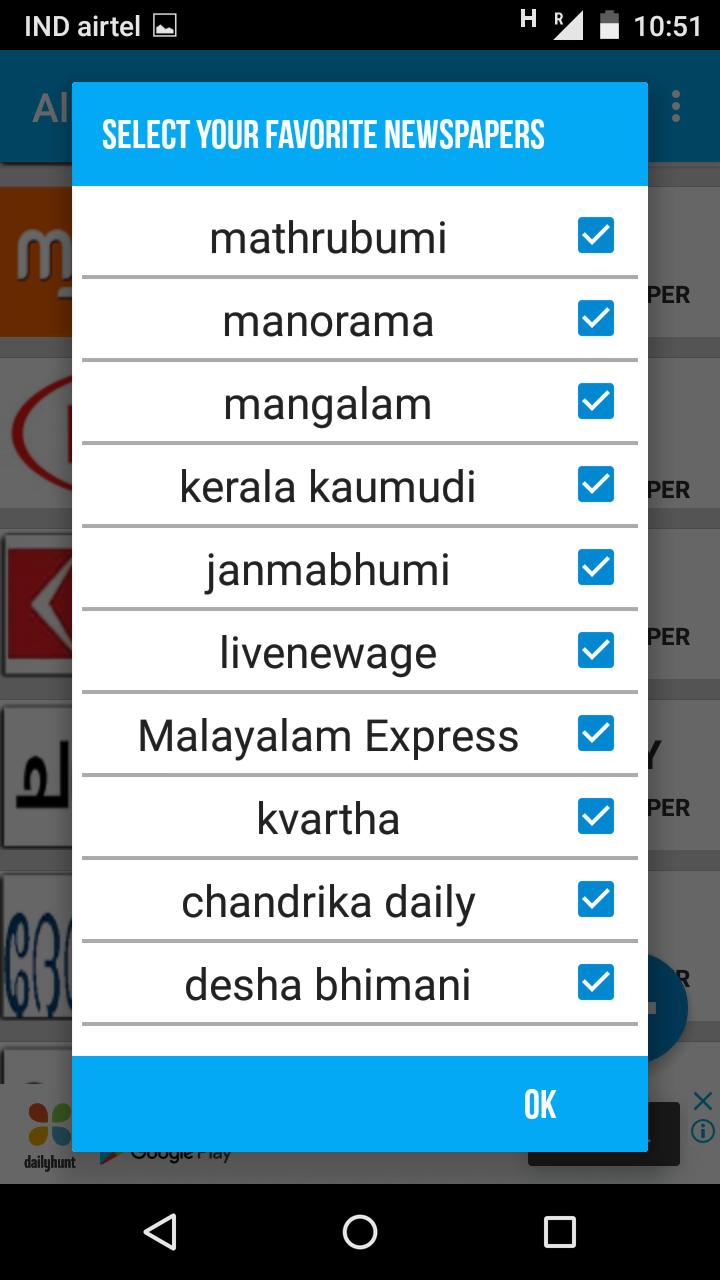Toggle the manorama checkbox
The image size is (720, 1280).
click(x=596, y=318)
